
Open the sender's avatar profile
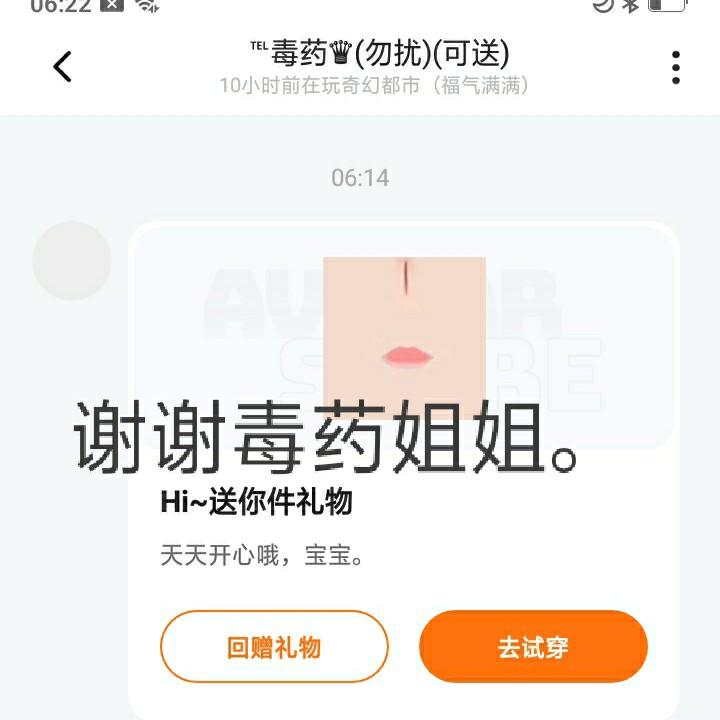tap(72, 261)
